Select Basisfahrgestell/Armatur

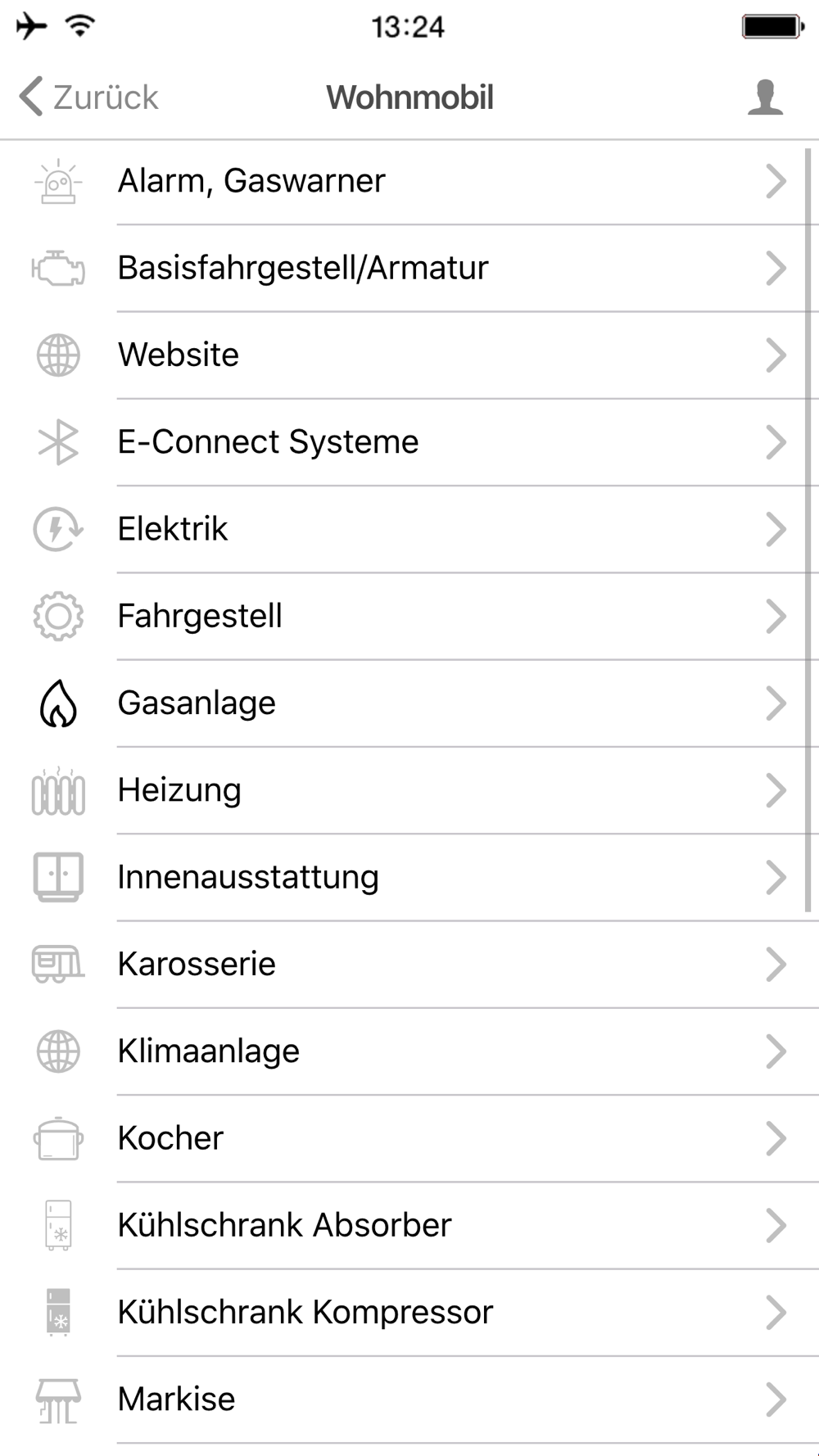[409, 269]
